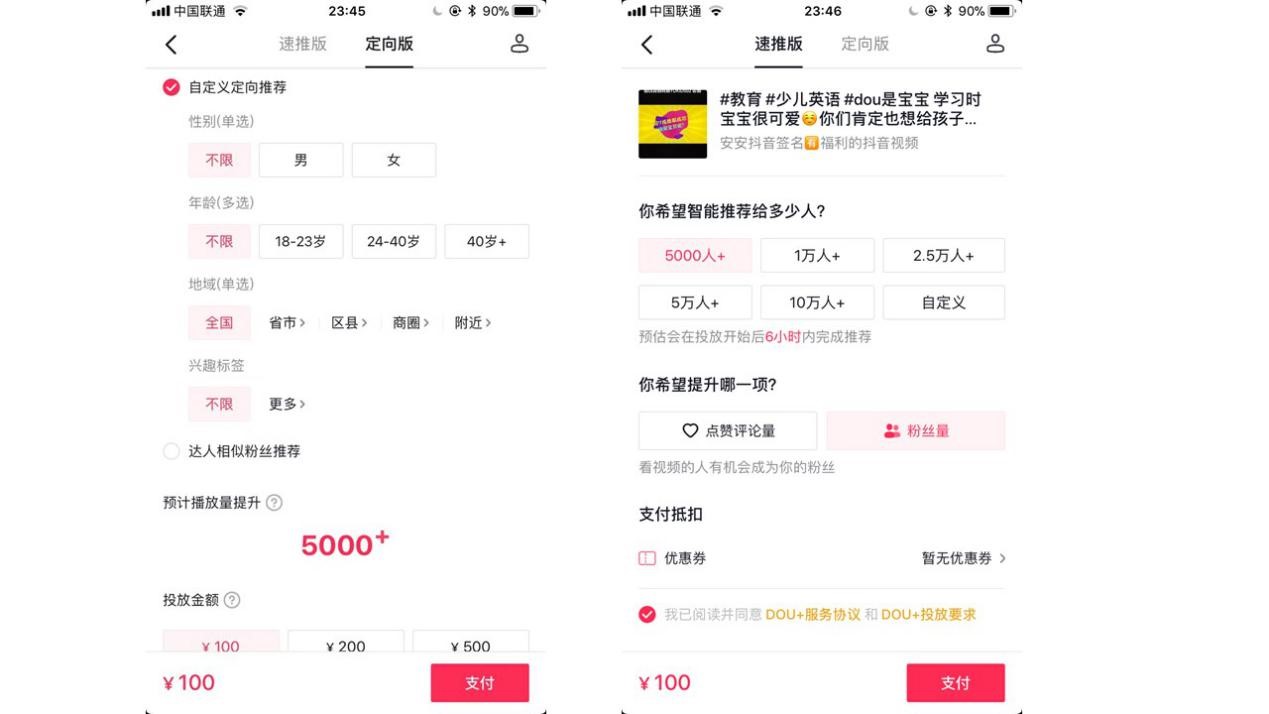Select 附近 as the target region

(472, 323)
